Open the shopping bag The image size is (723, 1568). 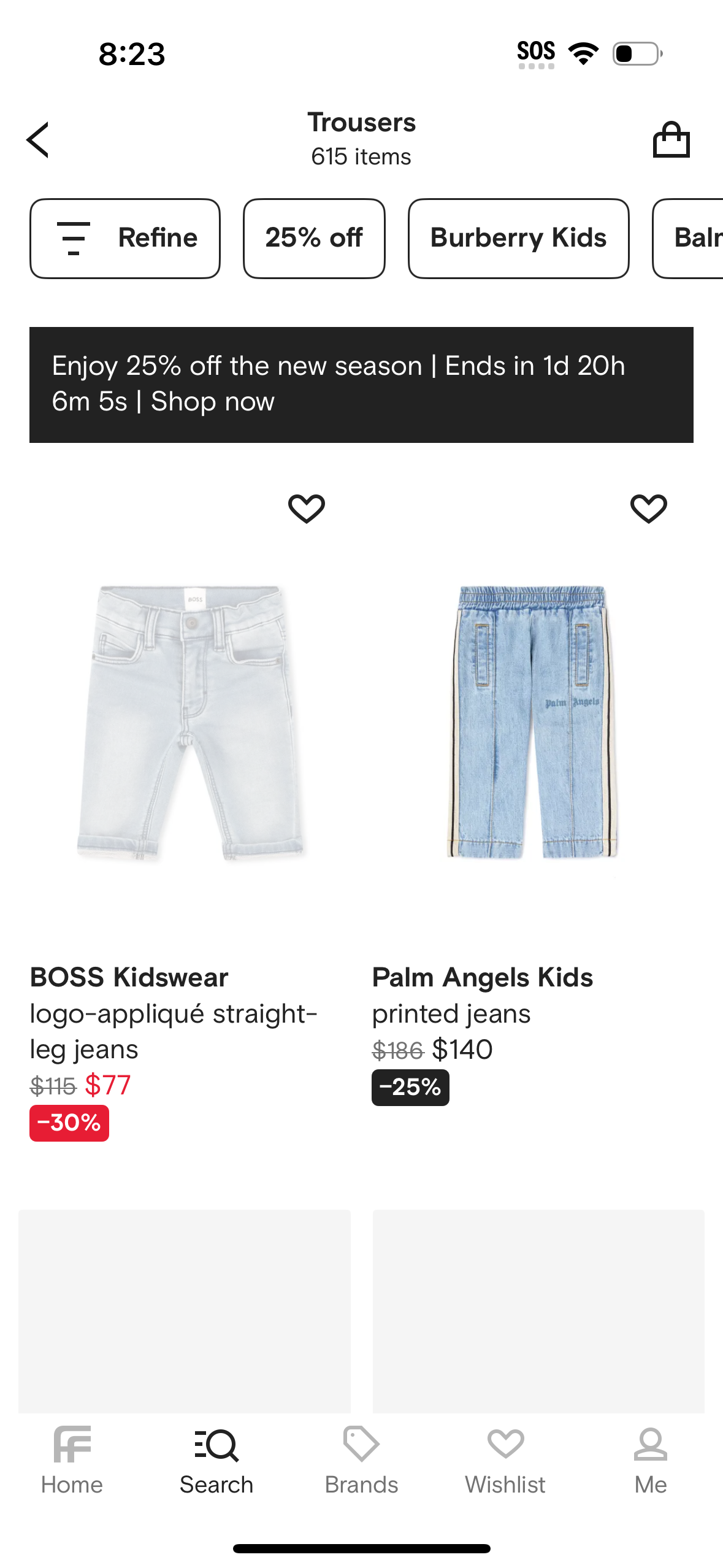click(x=671, y=140)
